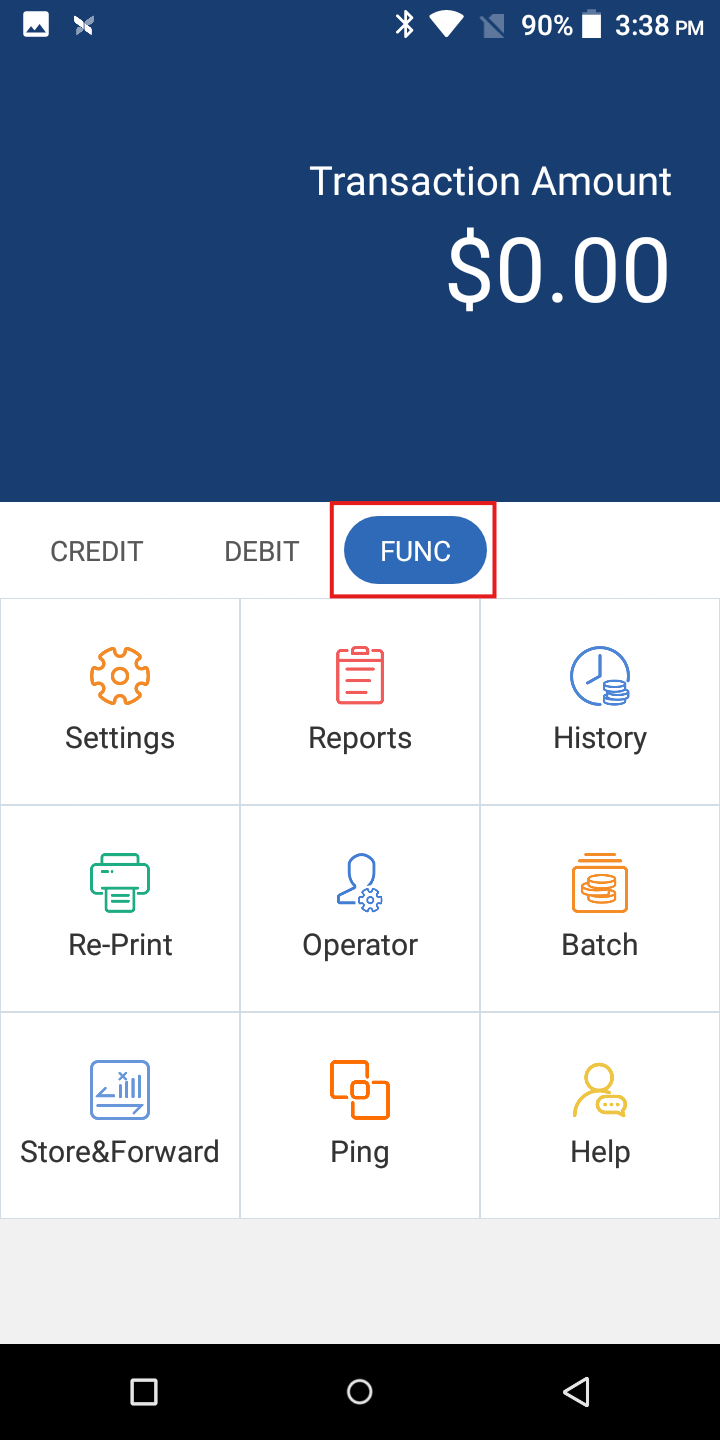The width and height of the screenshot is (720, 1440).
Task: Select the FUNC tab
Action: pyautogui.click(x=415, y=551)
